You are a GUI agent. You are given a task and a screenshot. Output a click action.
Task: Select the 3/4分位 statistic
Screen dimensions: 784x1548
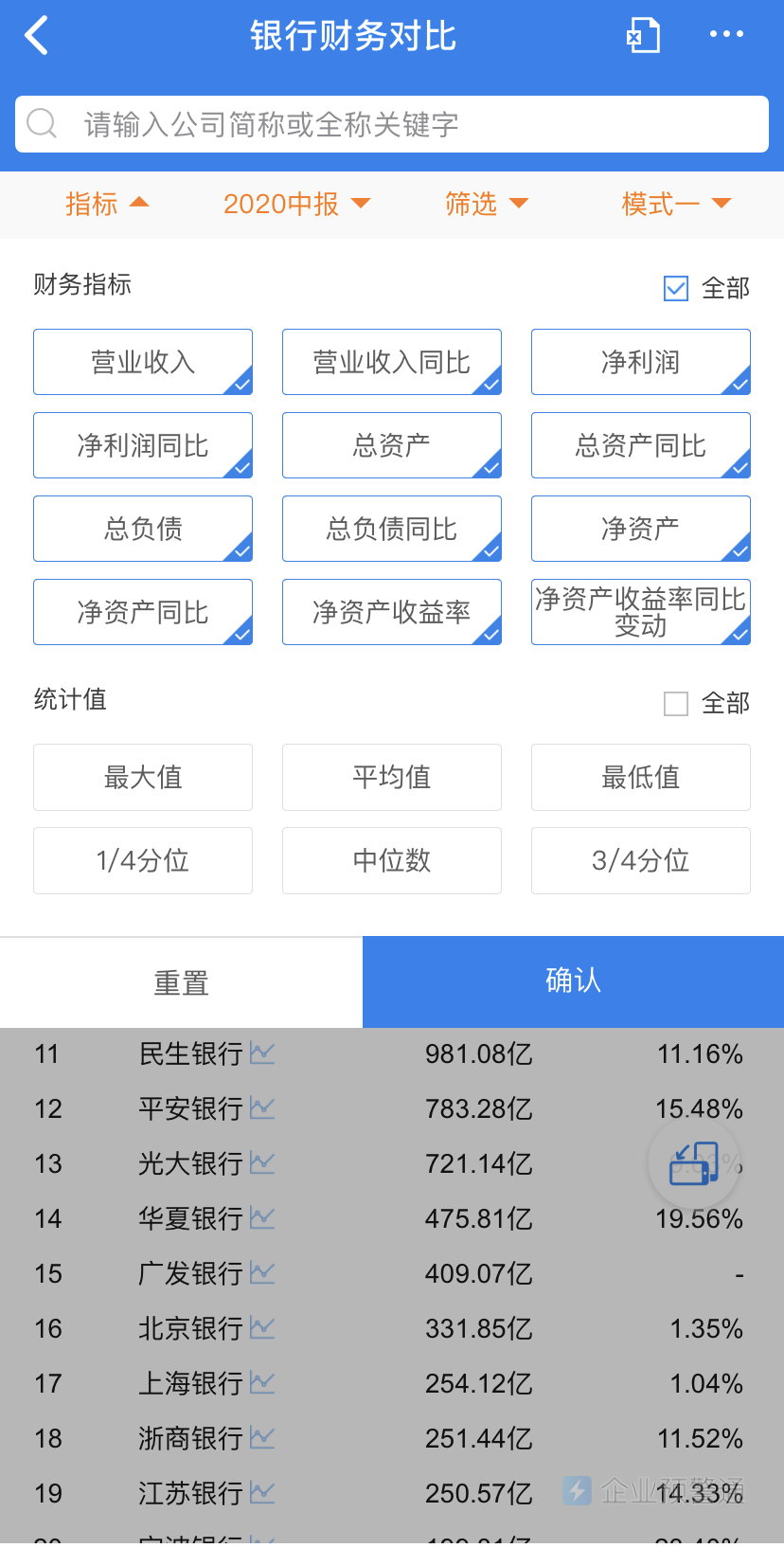641,860
